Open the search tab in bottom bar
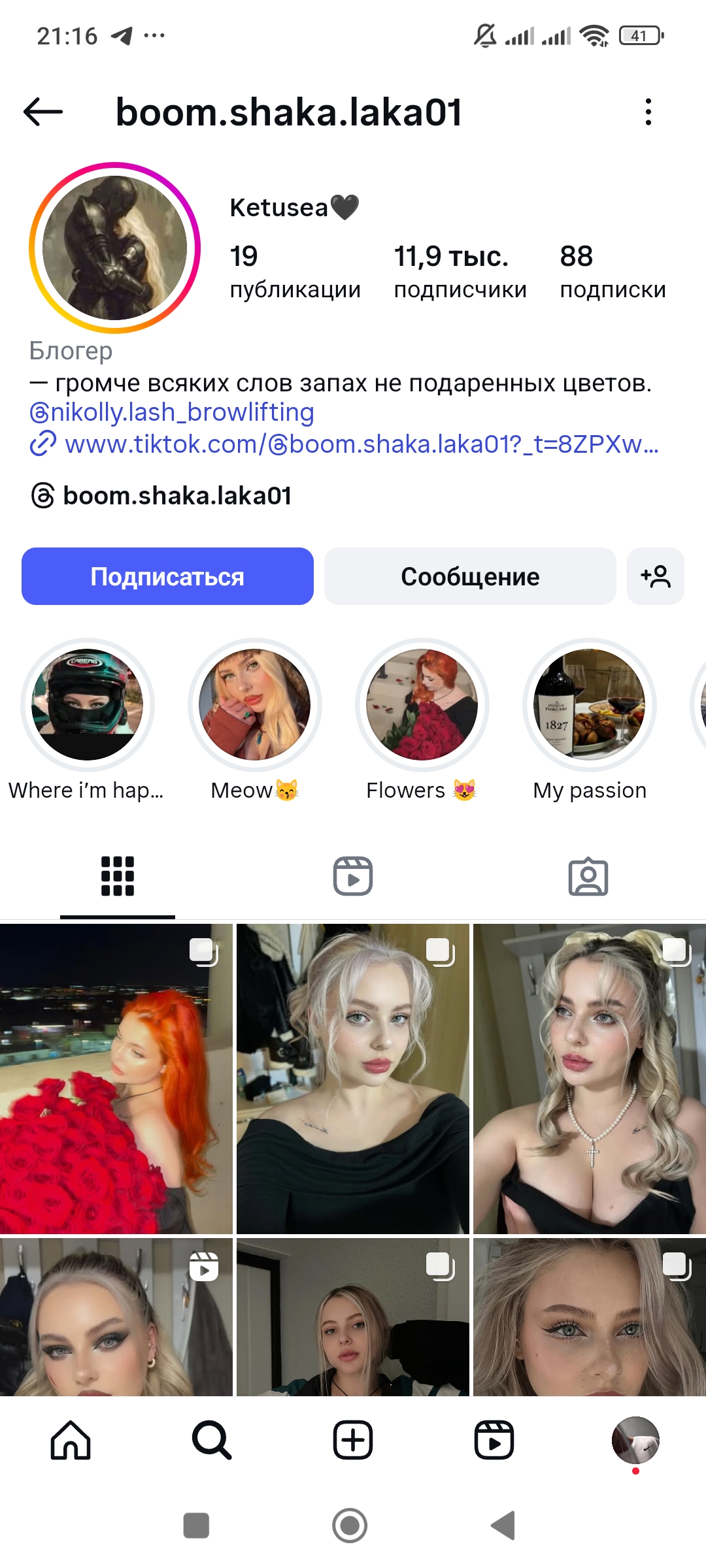706x1568 pixels. 211,1440
